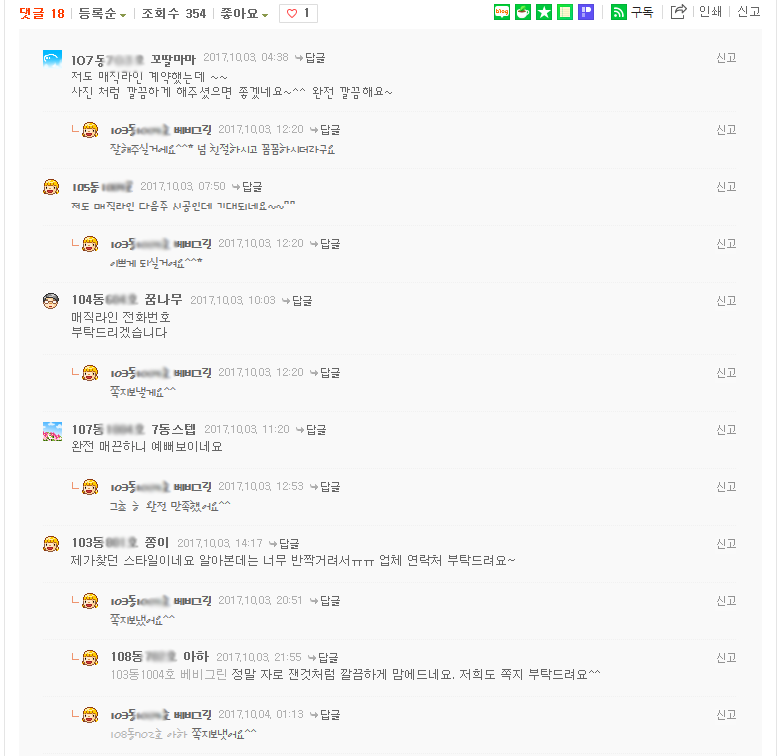Reply to 꼬맘마마's comment
Image resolution: width=781 pixels, height=756 pixels.
(x=309, y=58)
